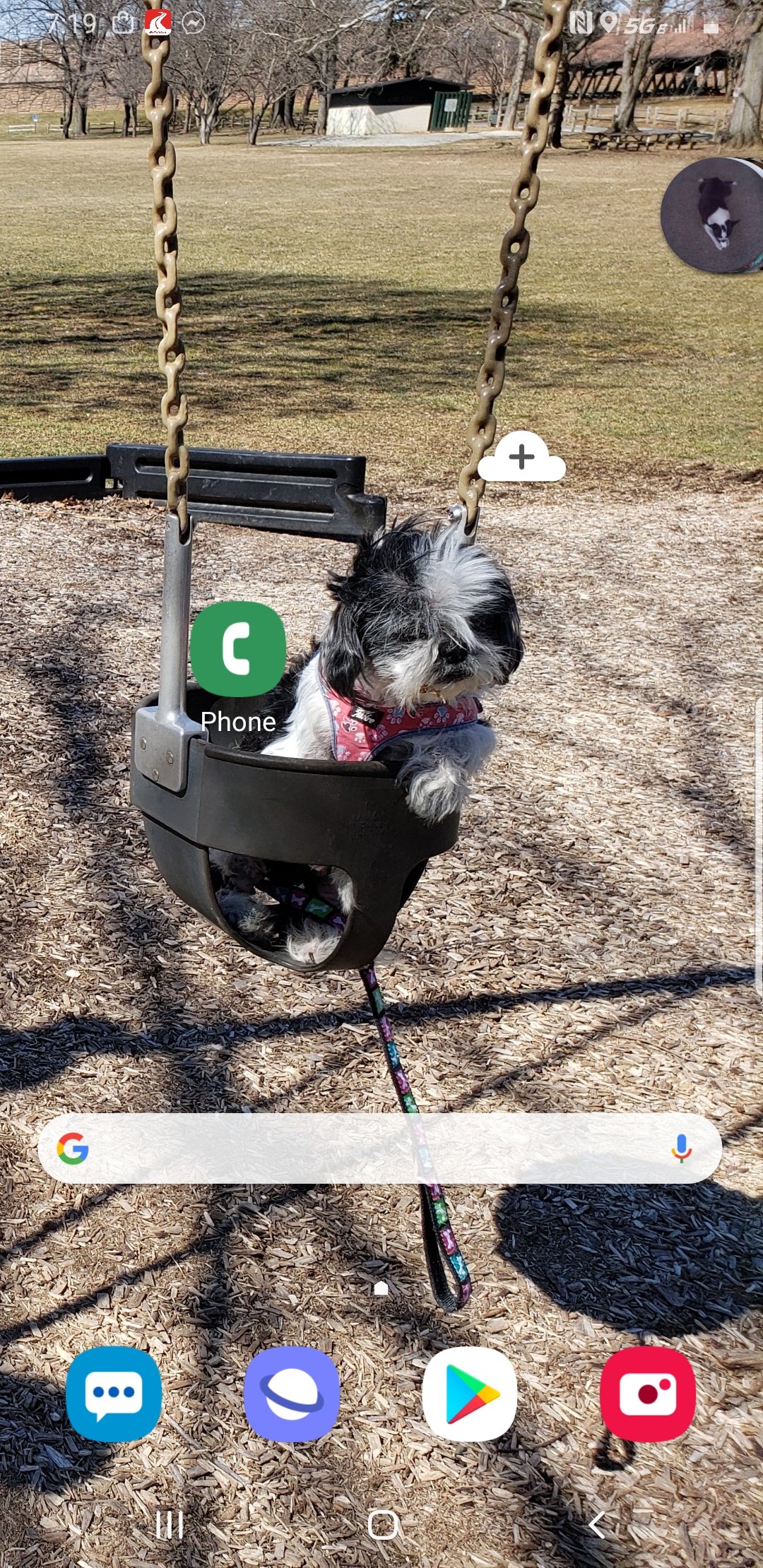Open Google Play Store
763x1568 pixels.
click(x=470, y=1394)
